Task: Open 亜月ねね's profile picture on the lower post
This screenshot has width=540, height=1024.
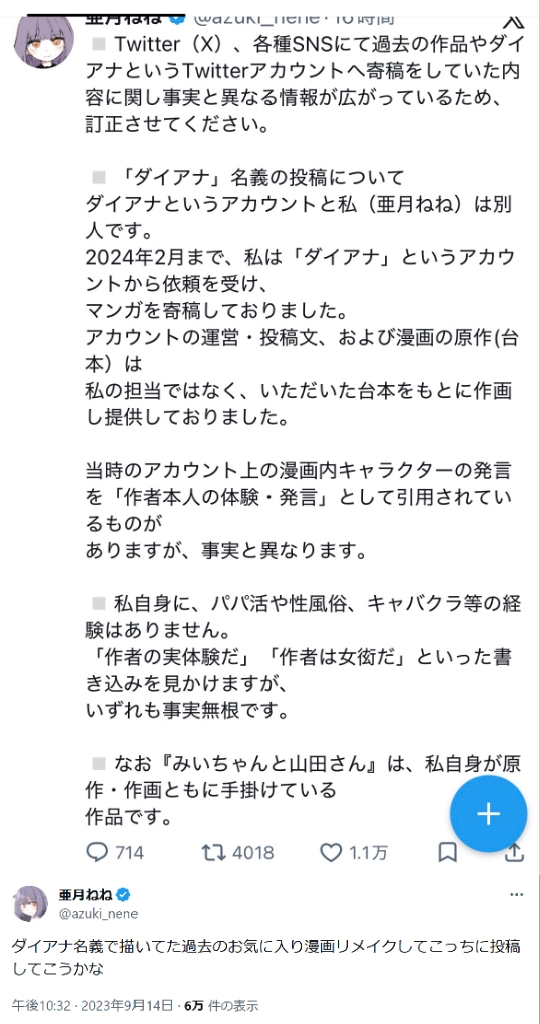Action: click(x=31, y=904)
